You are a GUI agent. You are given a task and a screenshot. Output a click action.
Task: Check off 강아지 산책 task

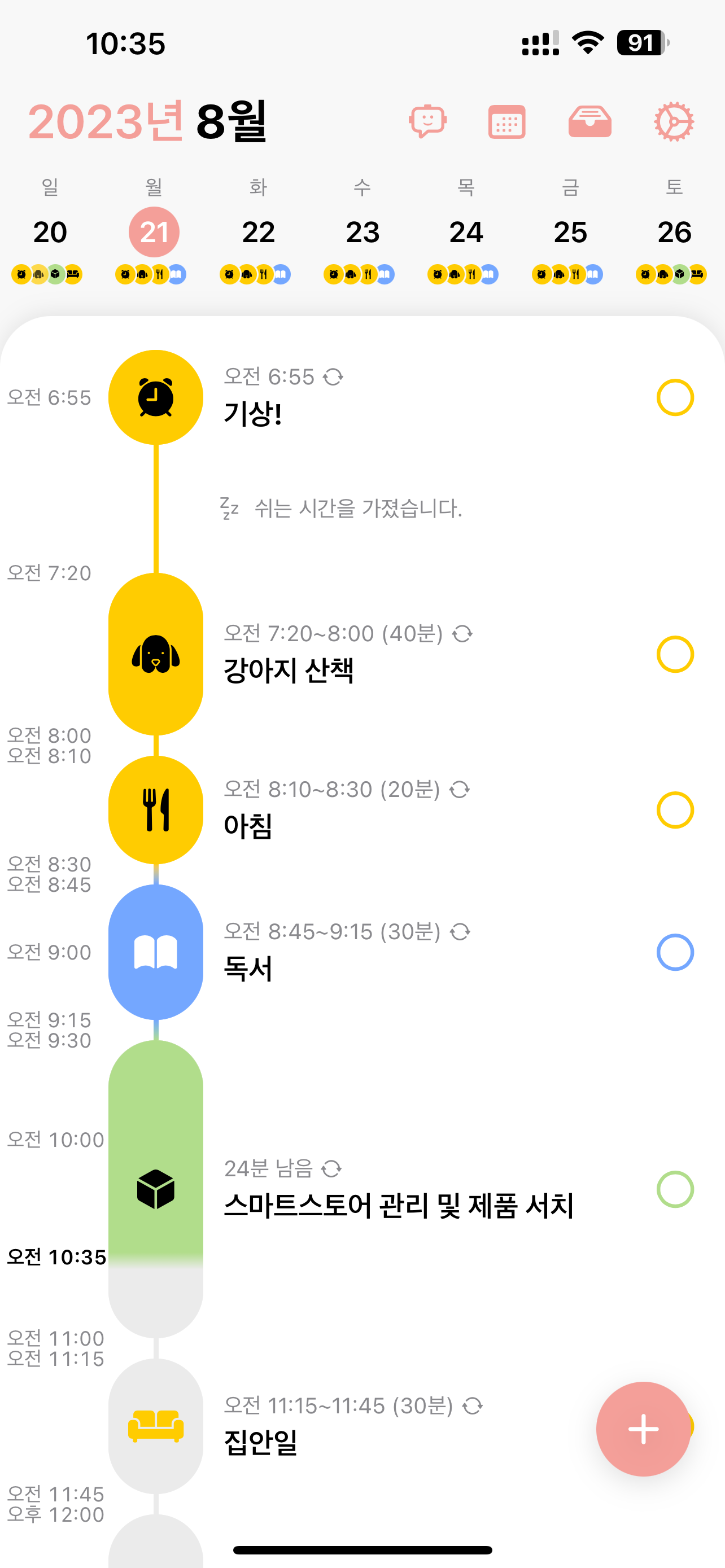tap(675, 654)
